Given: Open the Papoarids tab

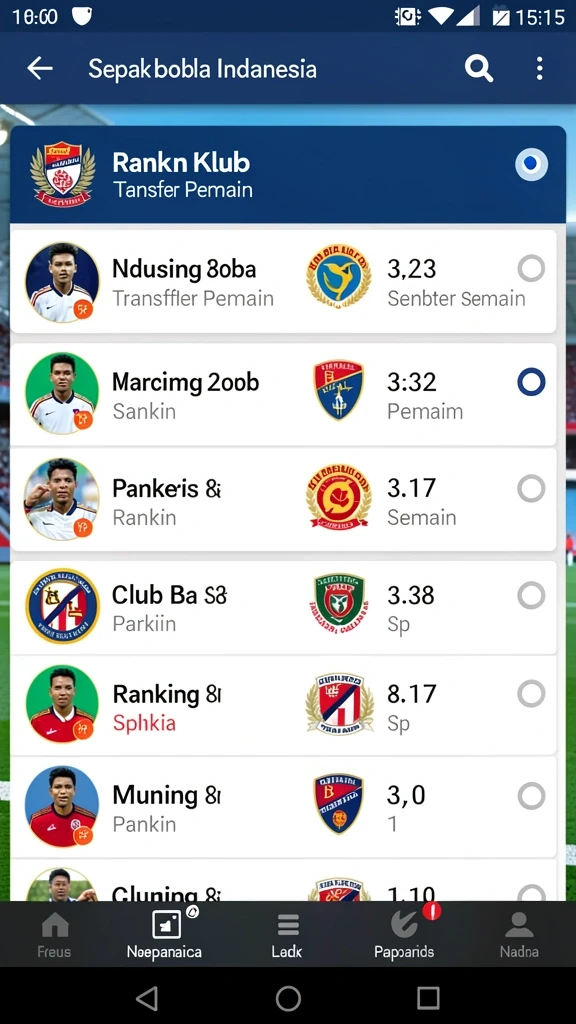Looking at the screenshot, I should (404, 935).
